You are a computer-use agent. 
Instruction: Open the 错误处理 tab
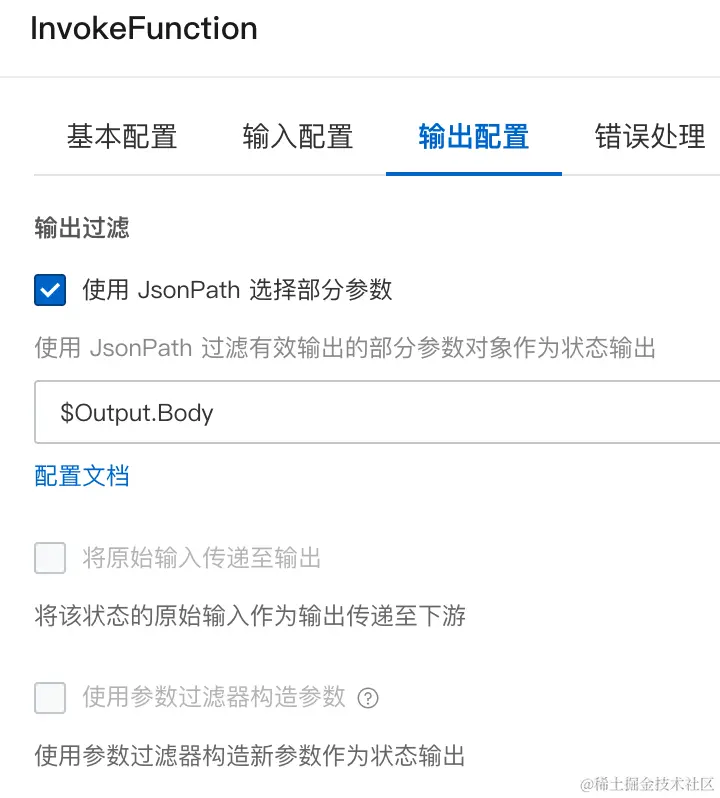tap(650, 136)
